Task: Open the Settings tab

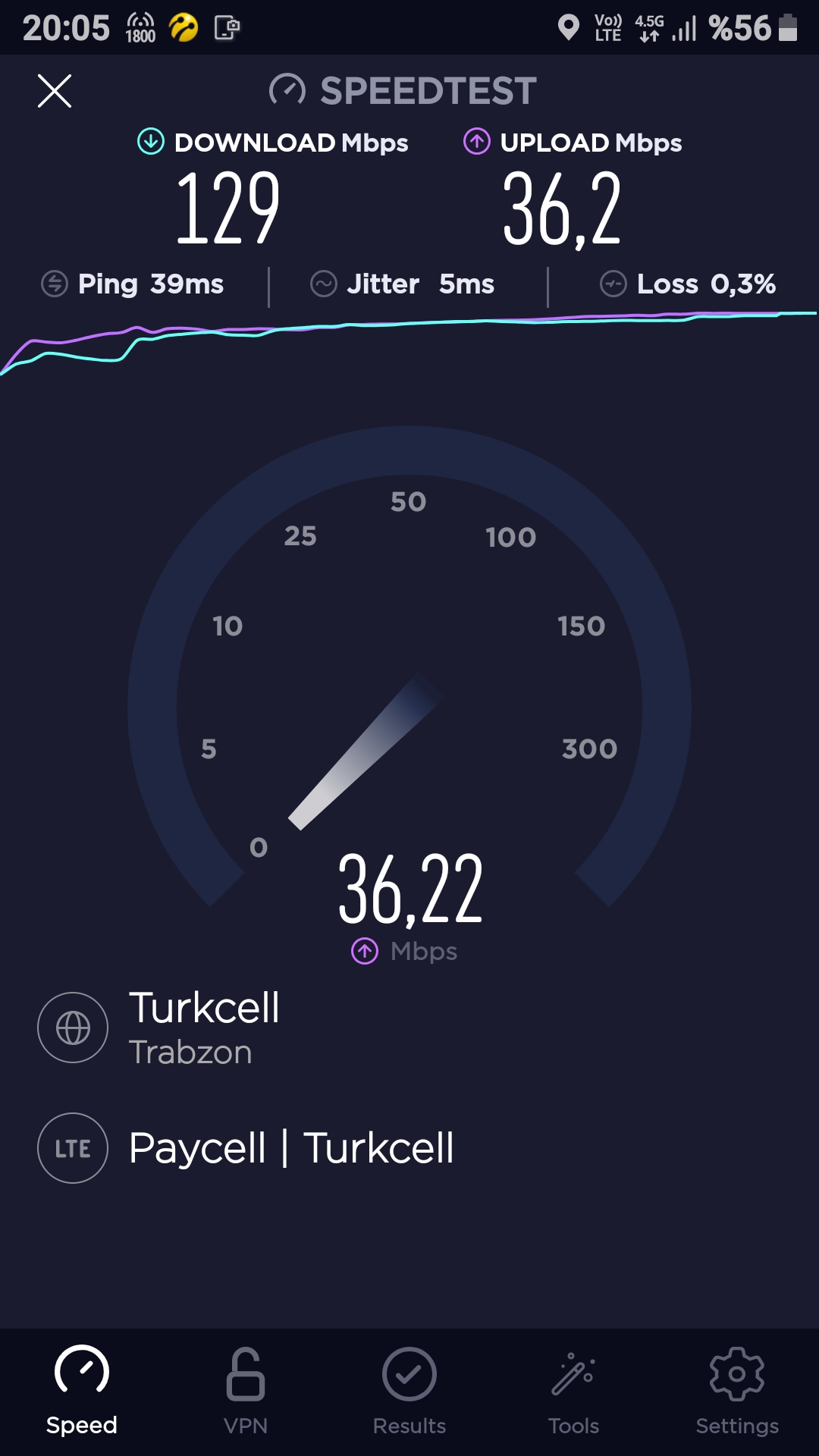Action: coord(737,1392)
